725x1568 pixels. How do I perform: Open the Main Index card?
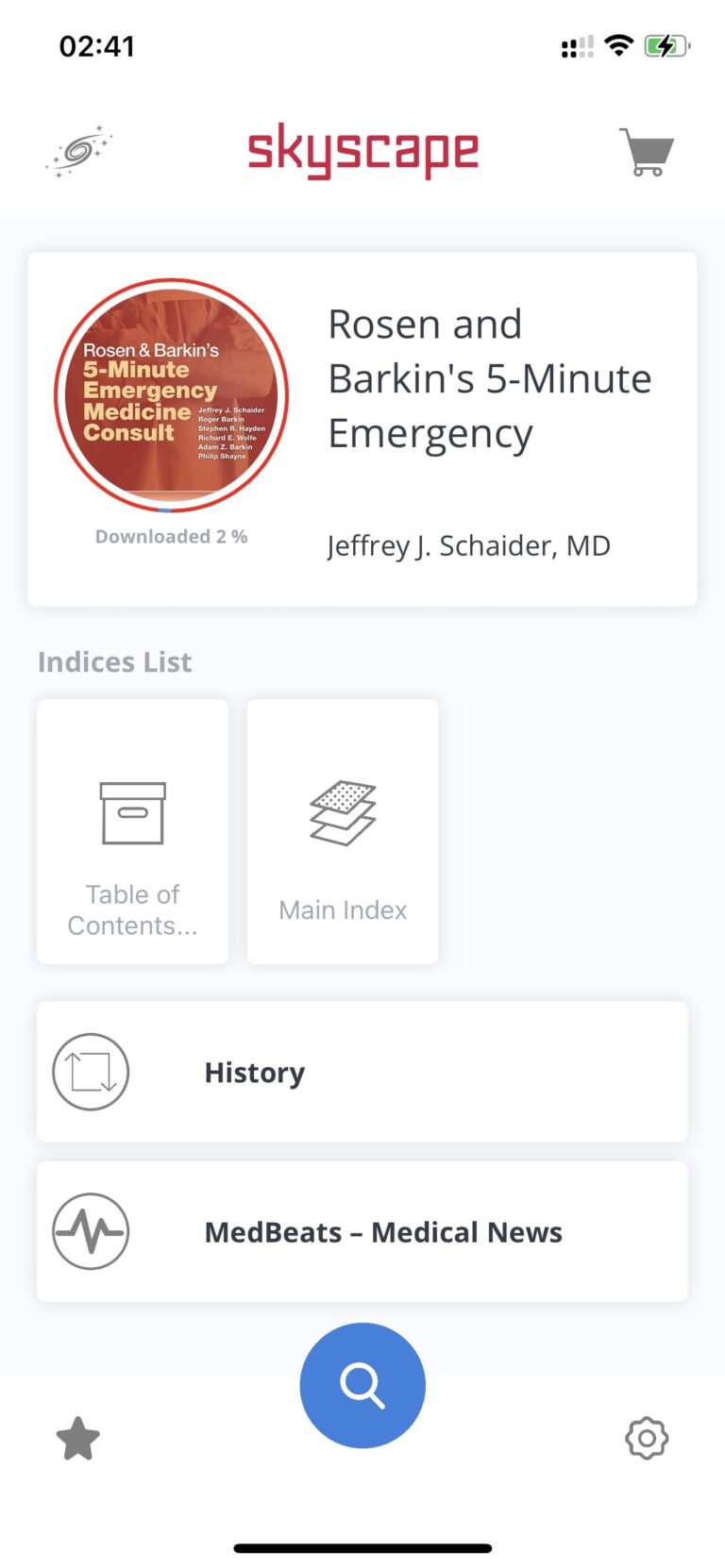[x=342, y=831]
